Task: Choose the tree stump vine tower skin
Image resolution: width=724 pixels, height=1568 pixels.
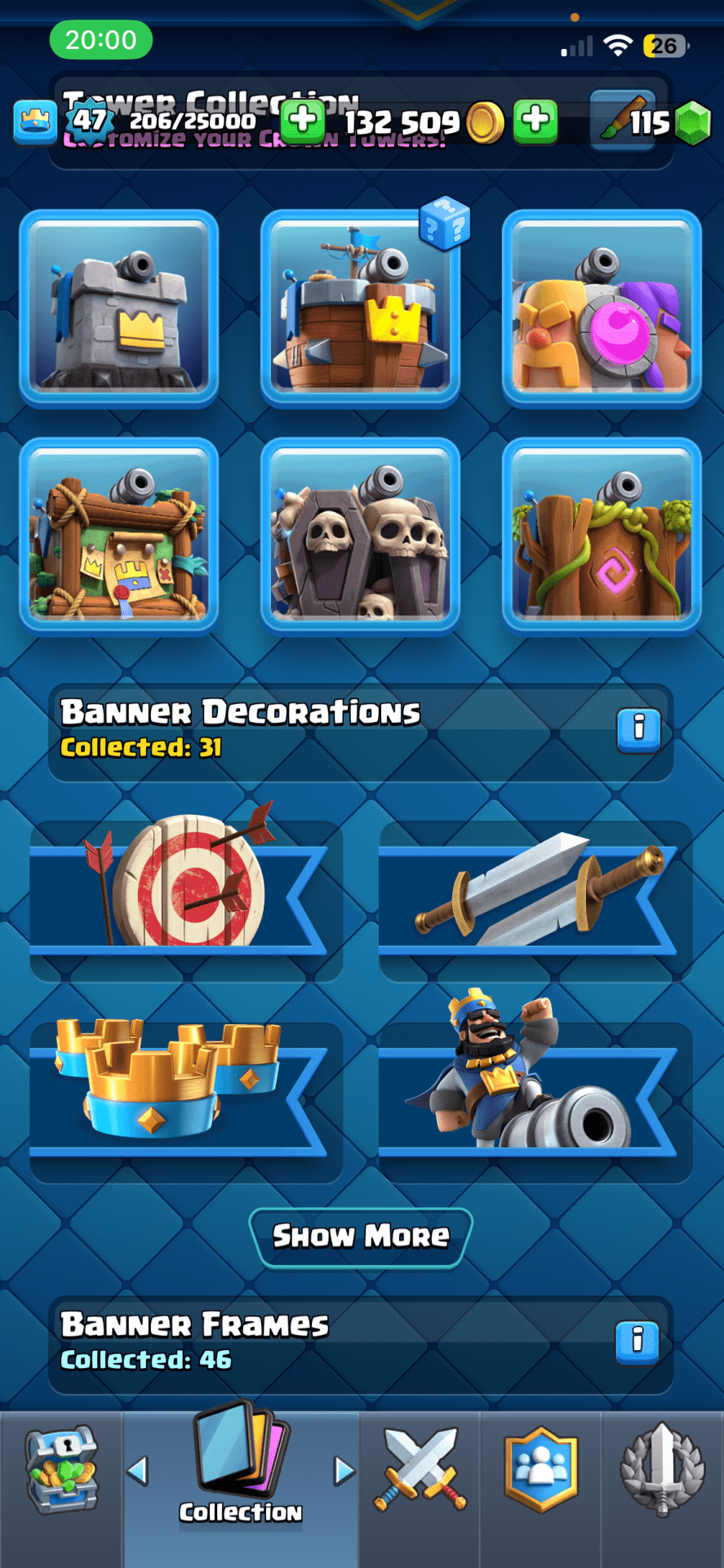Action: [602, 536]
